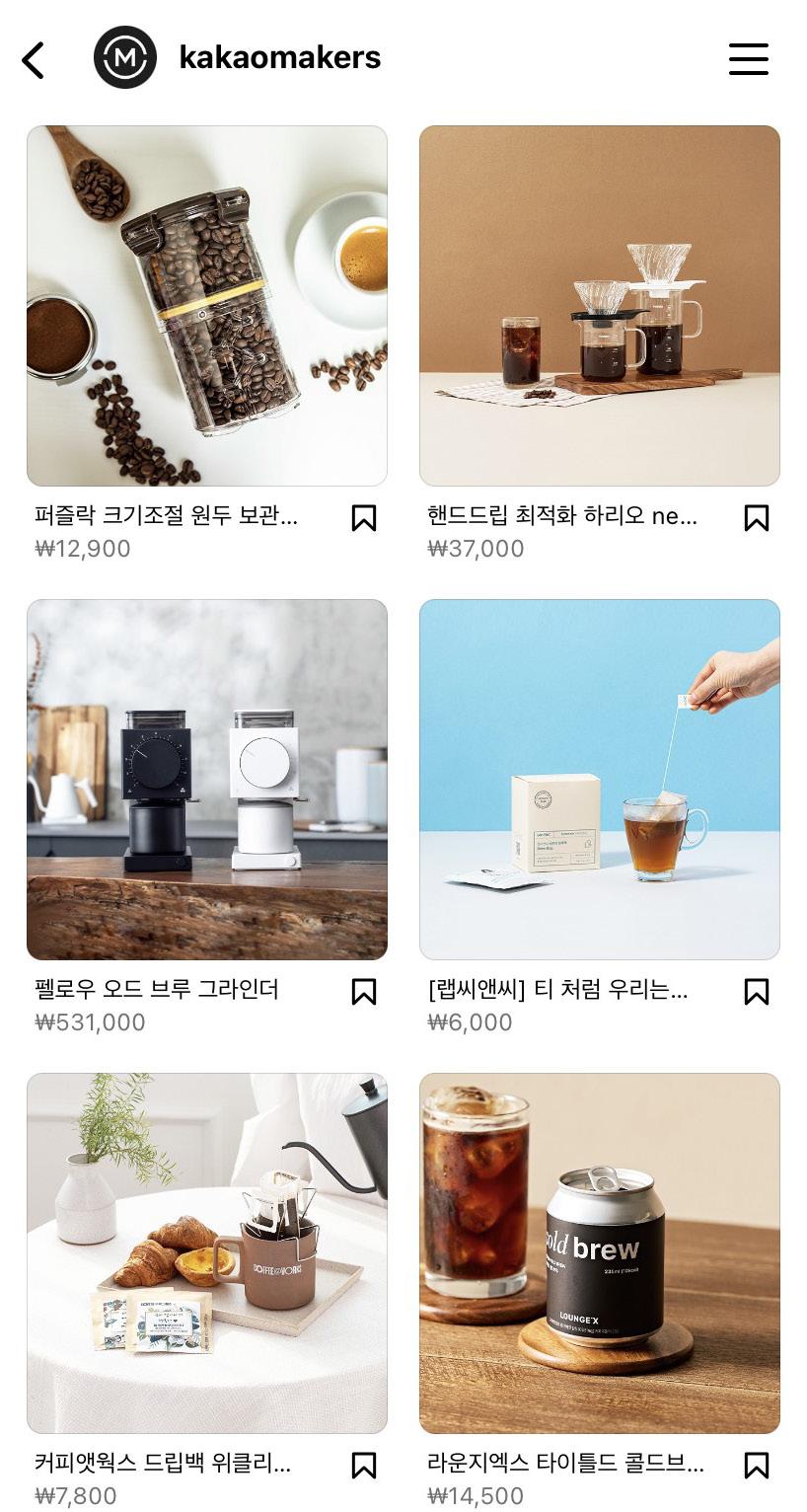Viewport: 807px width, 1512px height.
Task: View the 라운지엑스 타이틀드 콜드브루 product
Action: click(x=599, y=1253)
